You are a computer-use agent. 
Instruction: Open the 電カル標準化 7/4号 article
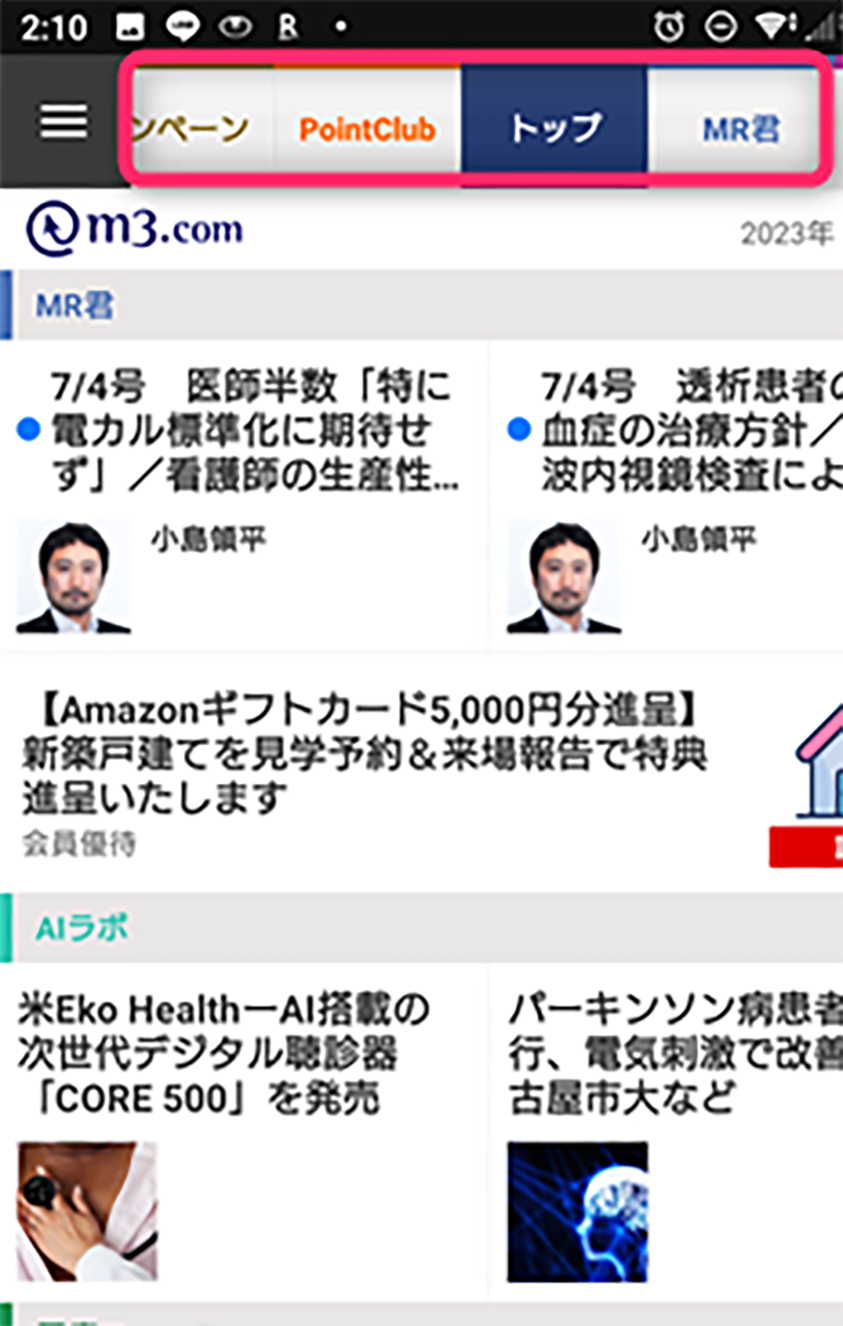click(250, 430)
